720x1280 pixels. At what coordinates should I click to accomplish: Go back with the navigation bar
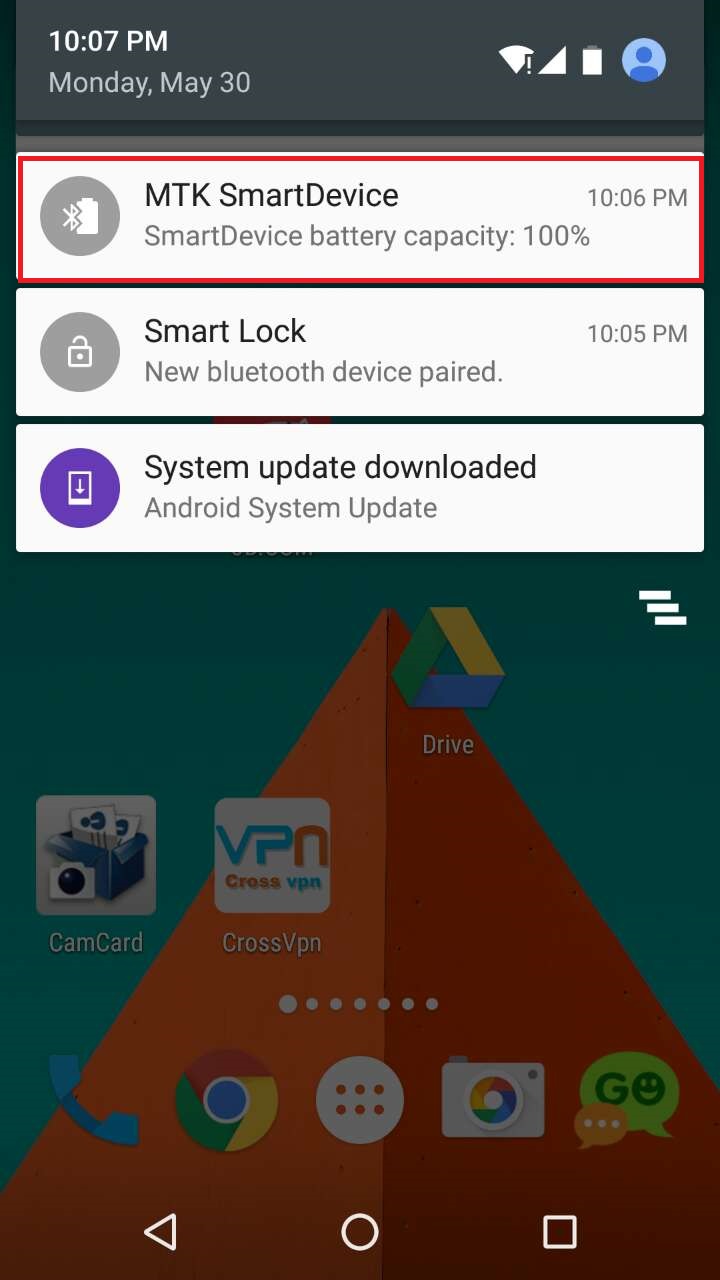click(160, 1232)
